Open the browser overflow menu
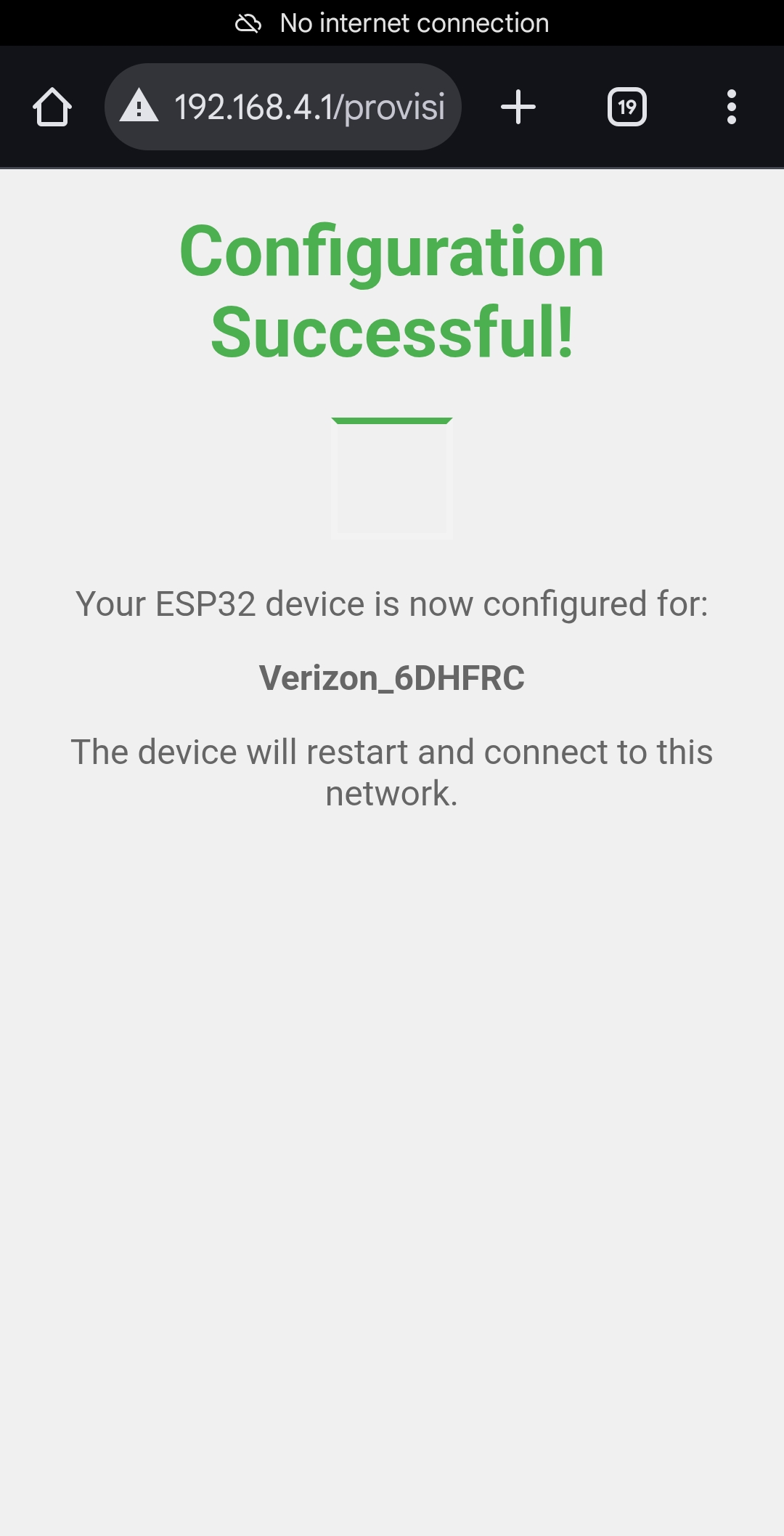This screenshot has height=1536, width=784. click(x=731, y=107)
